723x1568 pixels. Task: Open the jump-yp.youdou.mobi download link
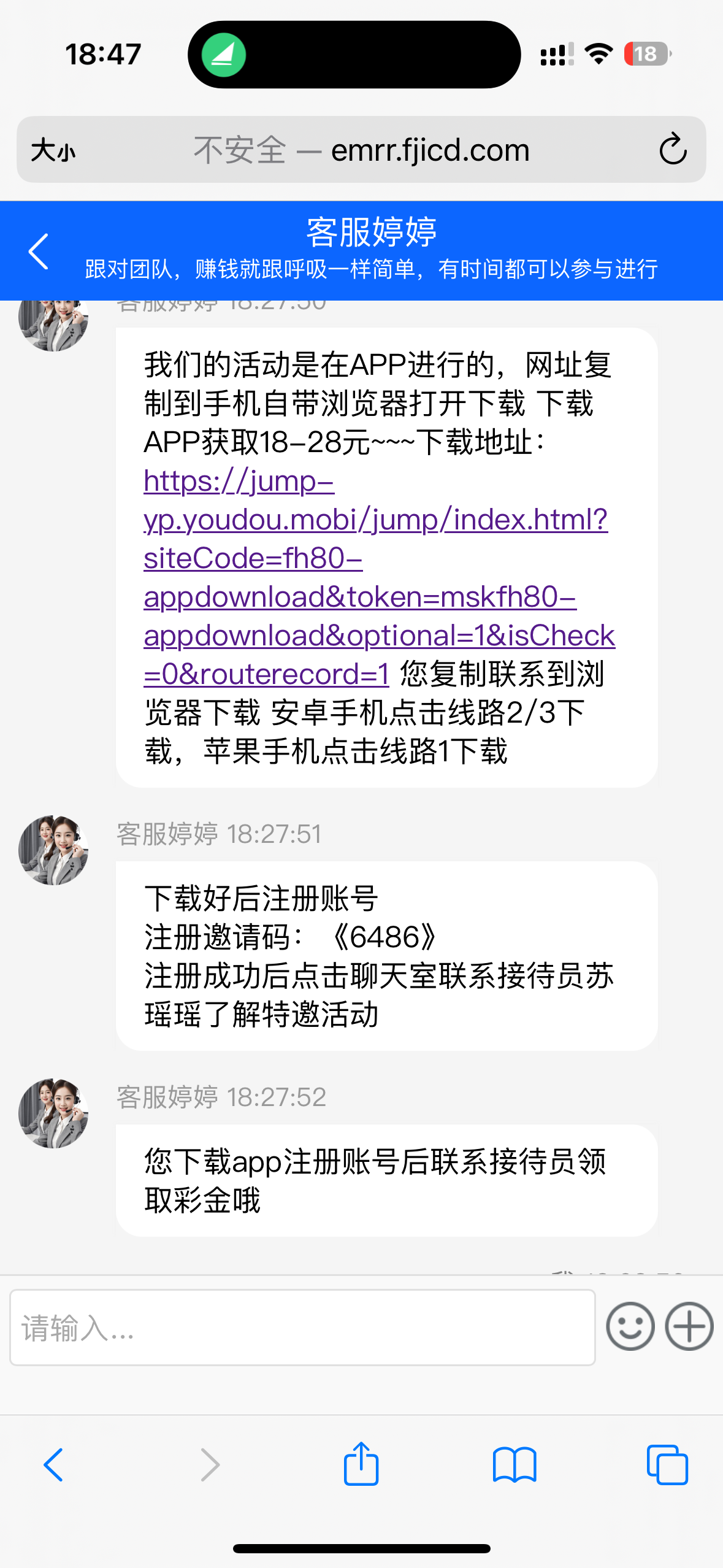(x=375, y=519)
